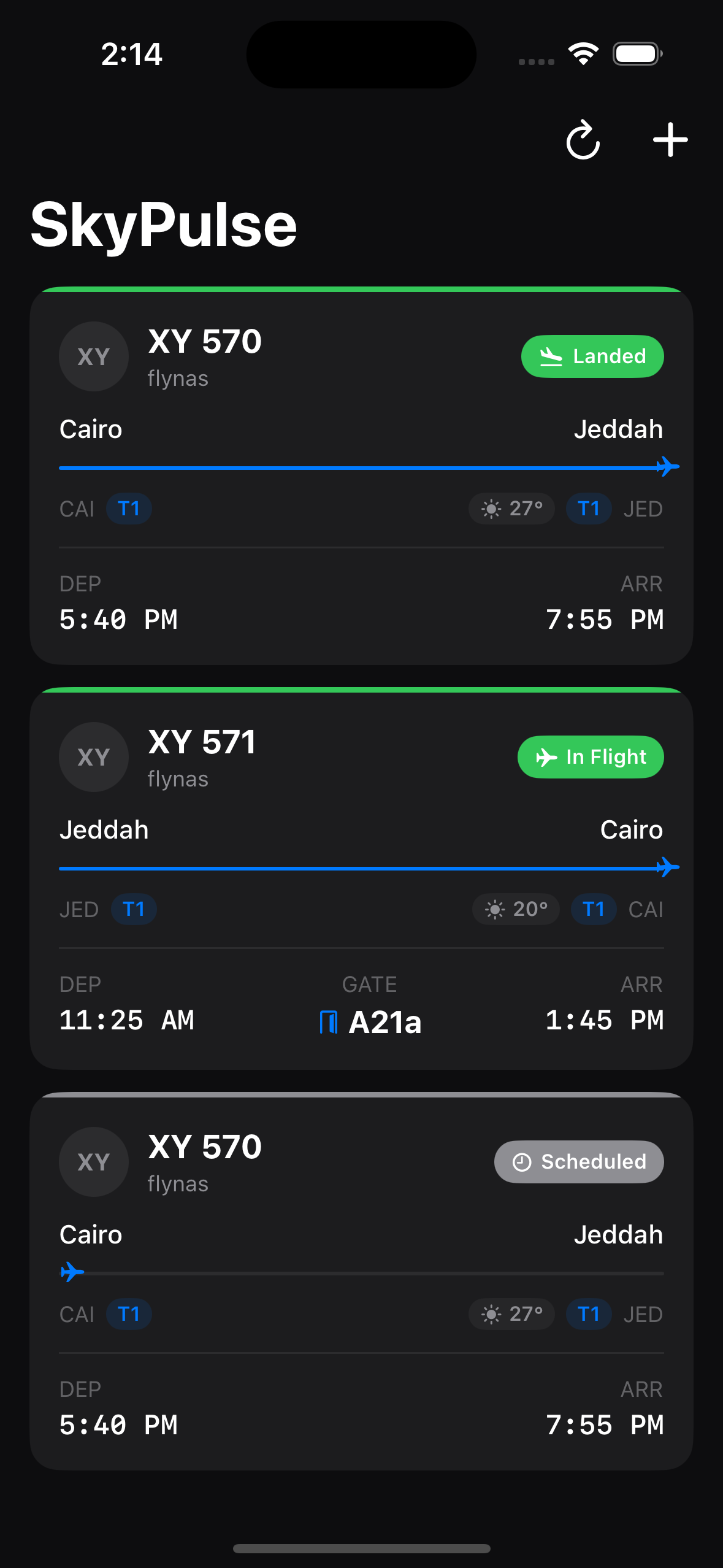Image resolution: width=723 pixels, height=1568 pixels.
Task: Open the scheduled XY 570 flight card
Action: pos(361,1281)
